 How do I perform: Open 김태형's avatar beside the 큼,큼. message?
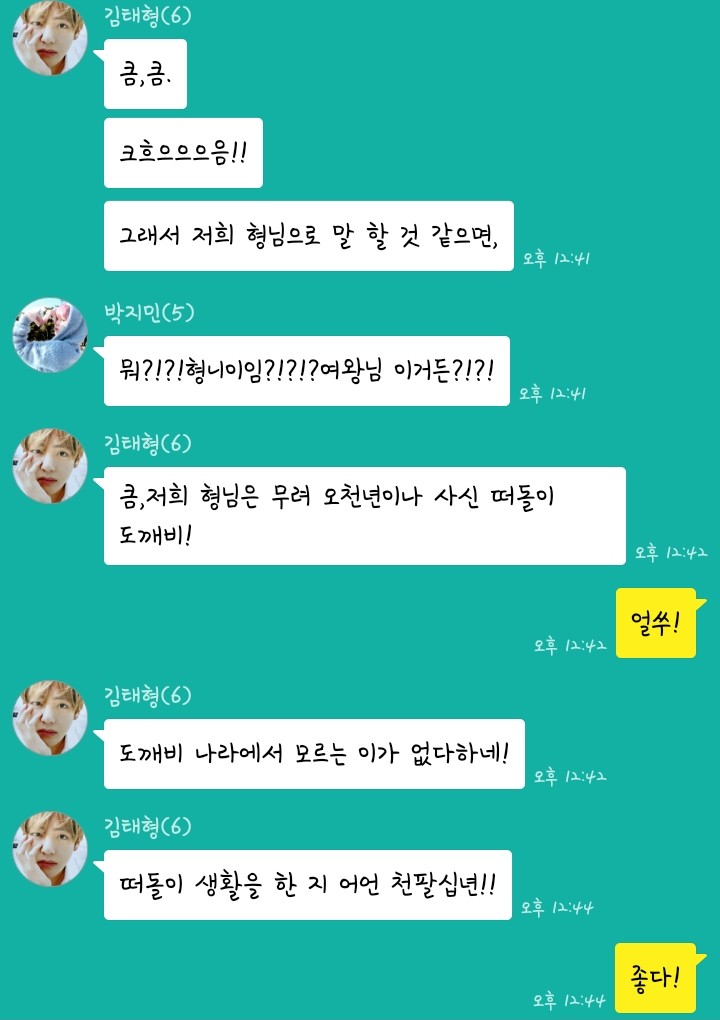click(50, 37)
